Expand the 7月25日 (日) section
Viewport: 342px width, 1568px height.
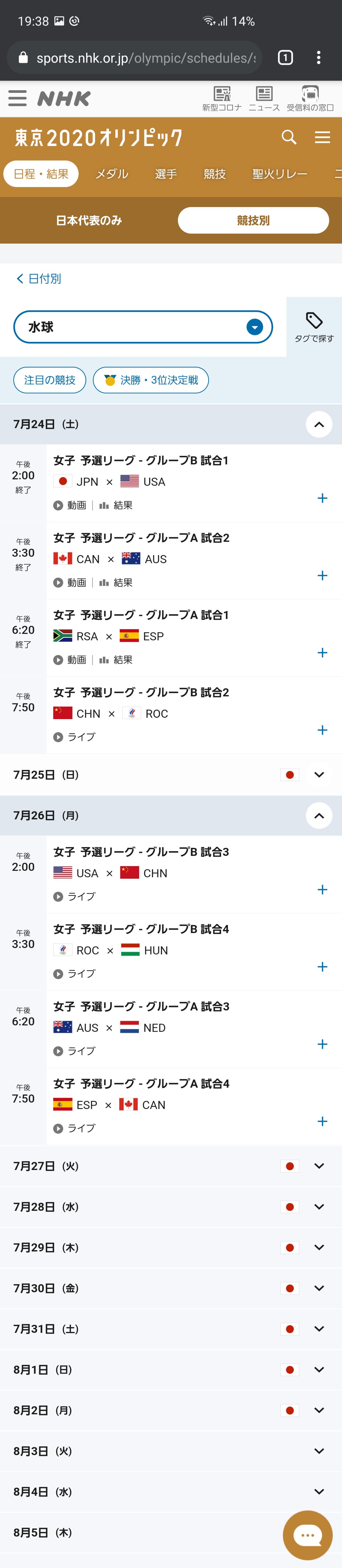click(x=319, y=775)
